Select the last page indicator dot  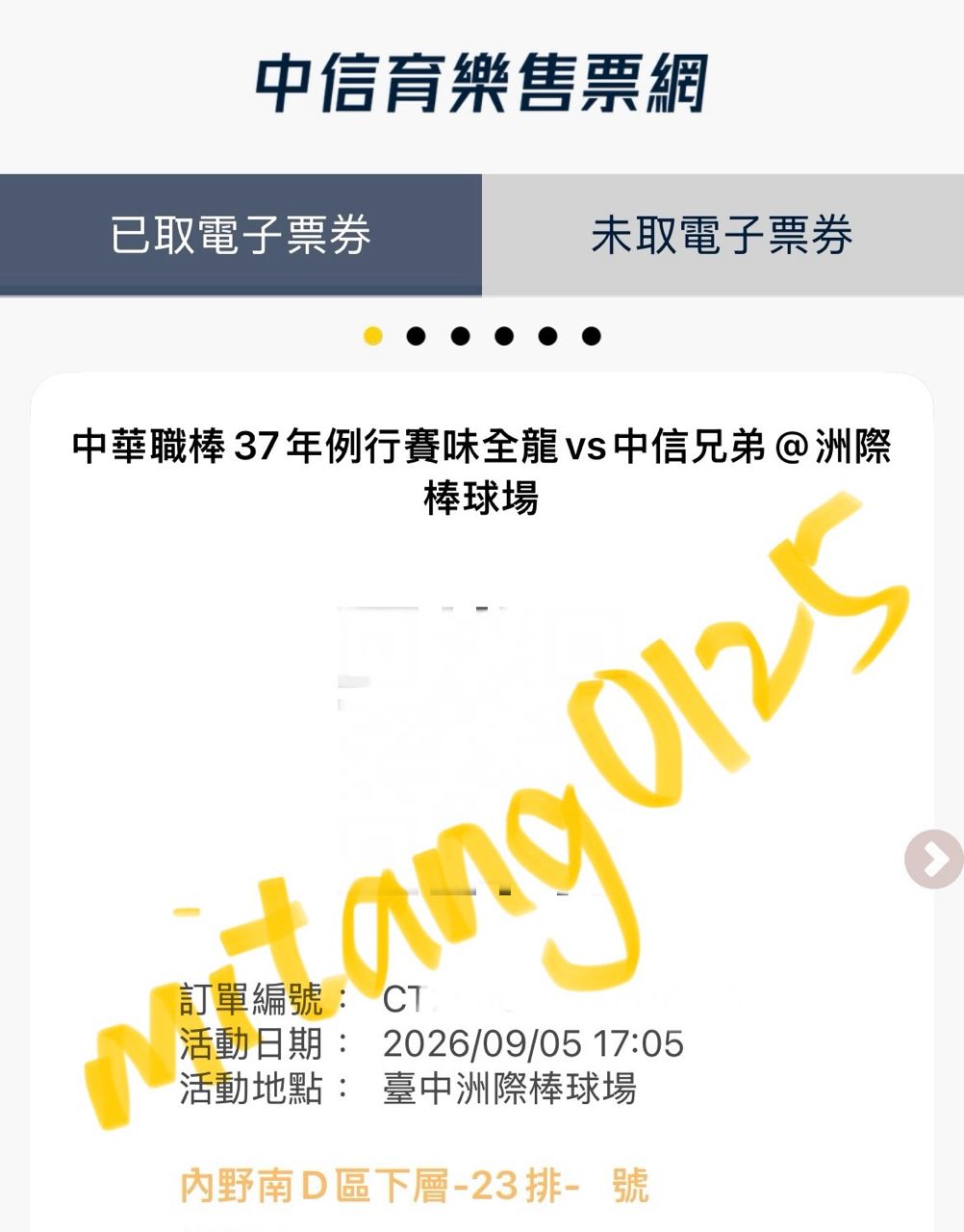pos(592,336)
